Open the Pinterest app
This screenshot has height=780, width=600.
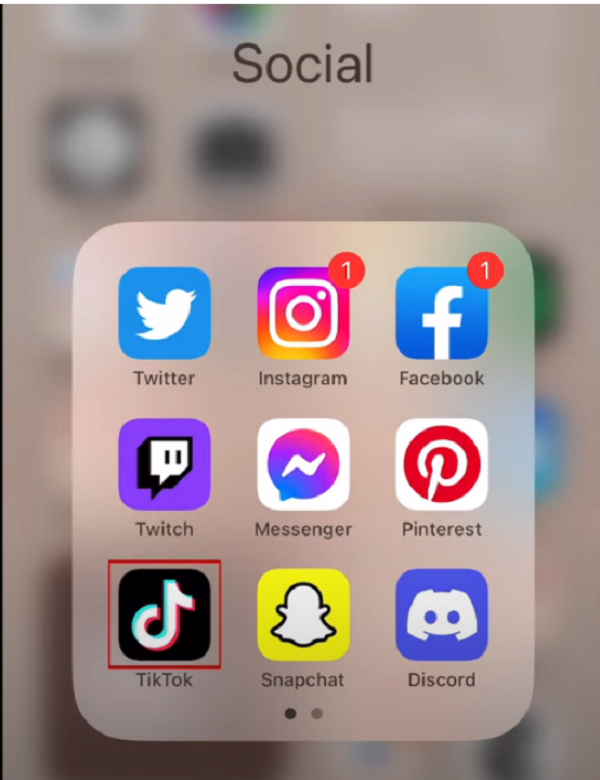441,465
